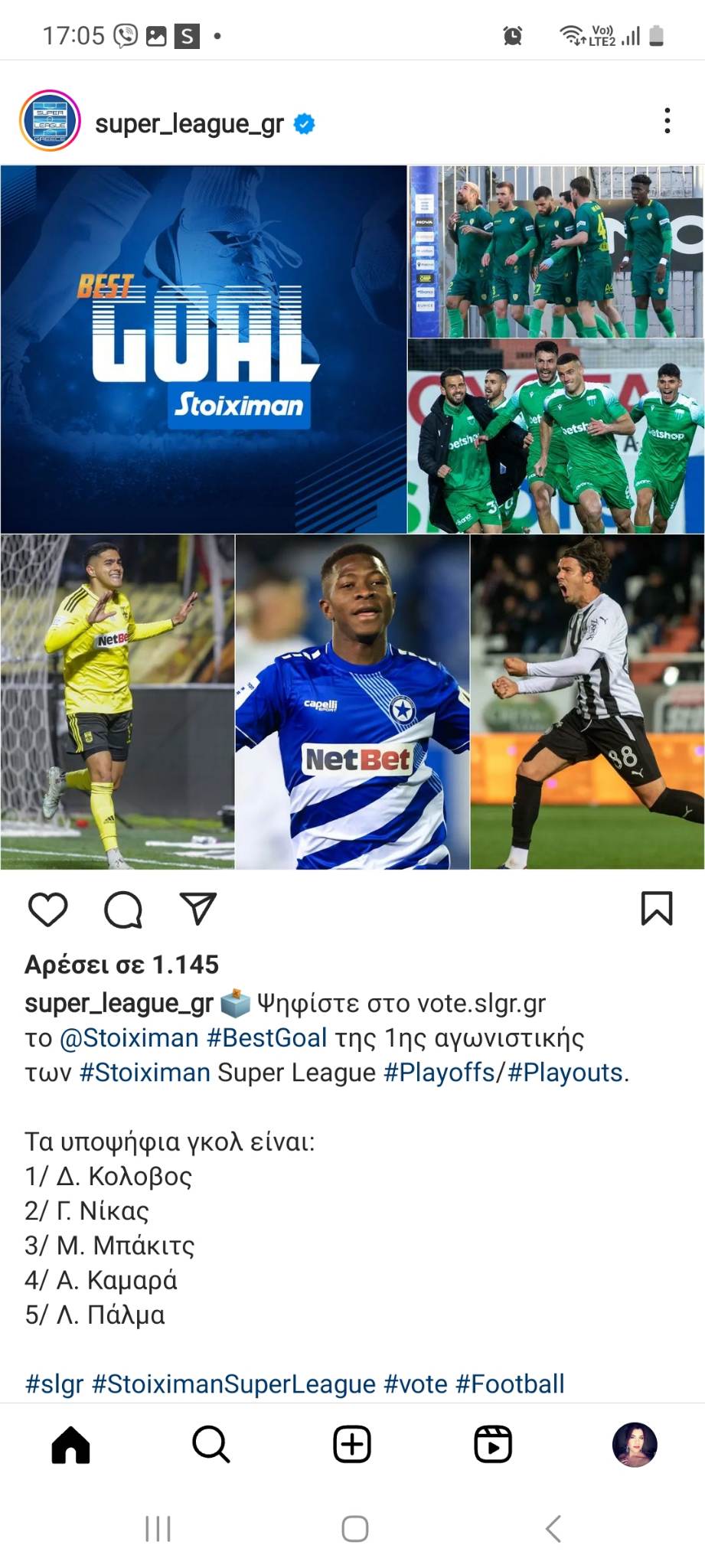
Task: Go to the Home feed tab
Action: click(x=70, y=1445)
